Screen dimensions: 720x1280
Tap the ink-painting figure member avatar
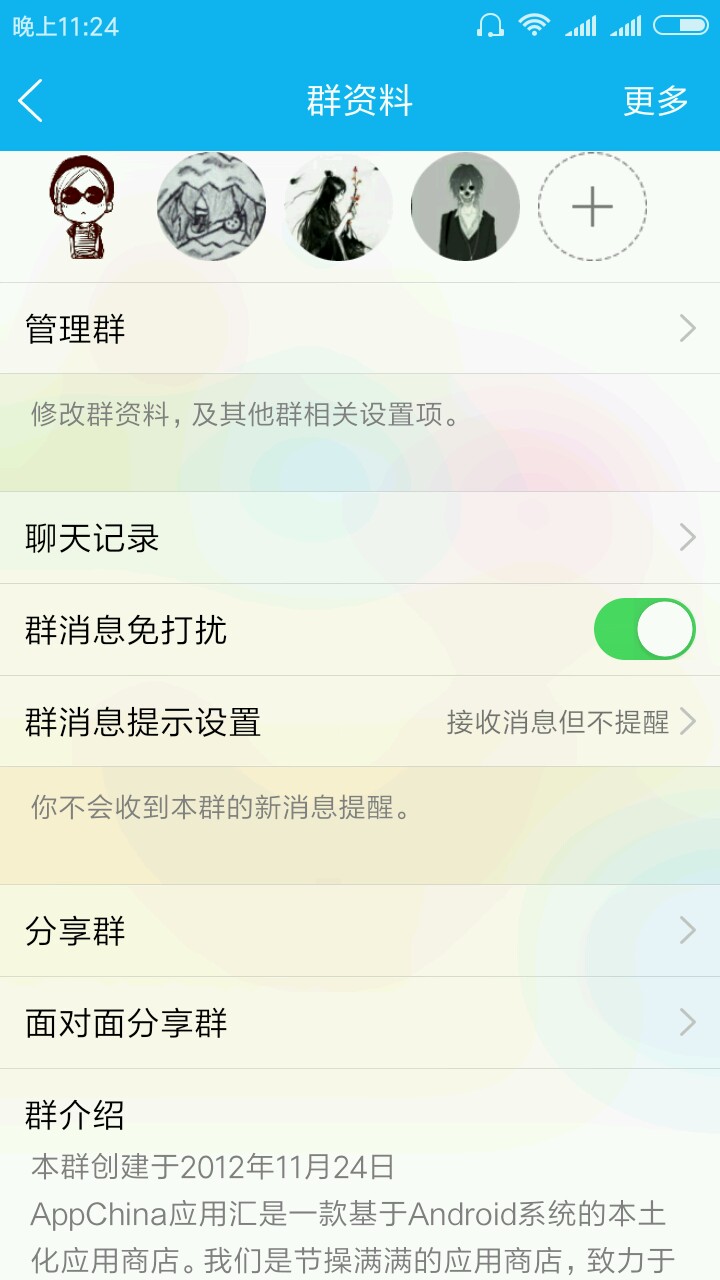338,207
